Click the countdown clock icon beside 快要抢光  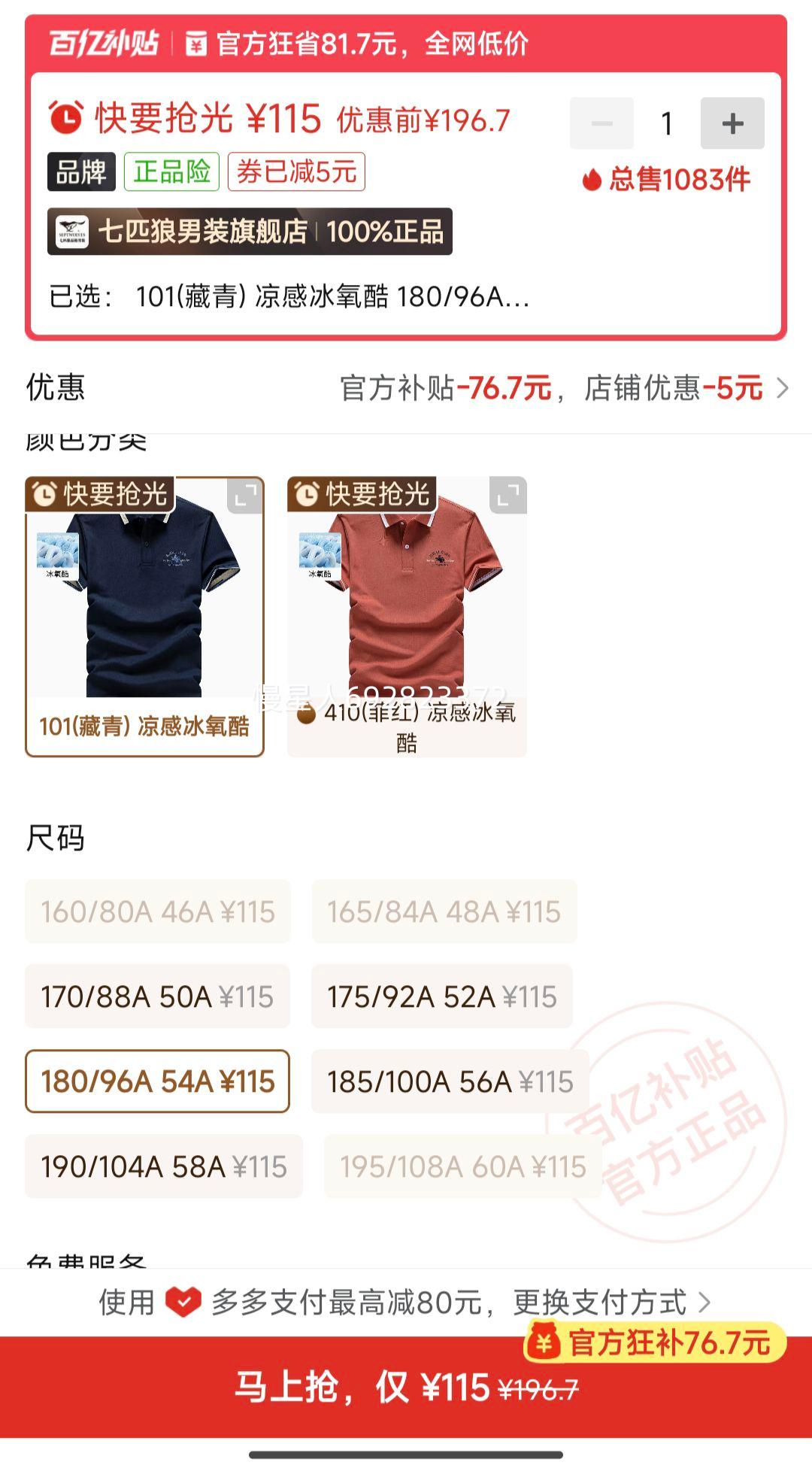tap(68, 119)
